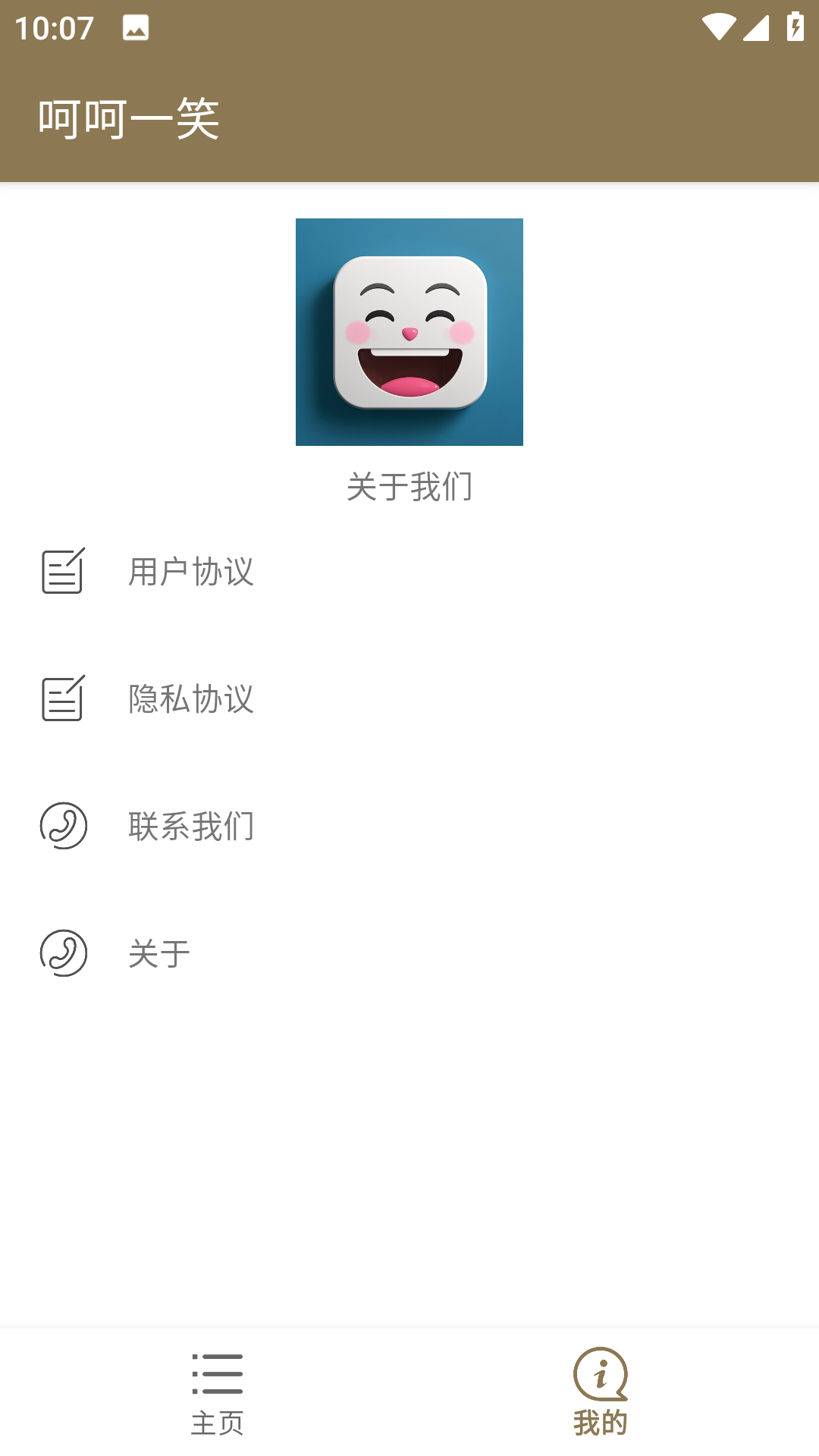Tap the battery indicator in status bar
This screenshot has width=819, height=1456.
point(795,25)
